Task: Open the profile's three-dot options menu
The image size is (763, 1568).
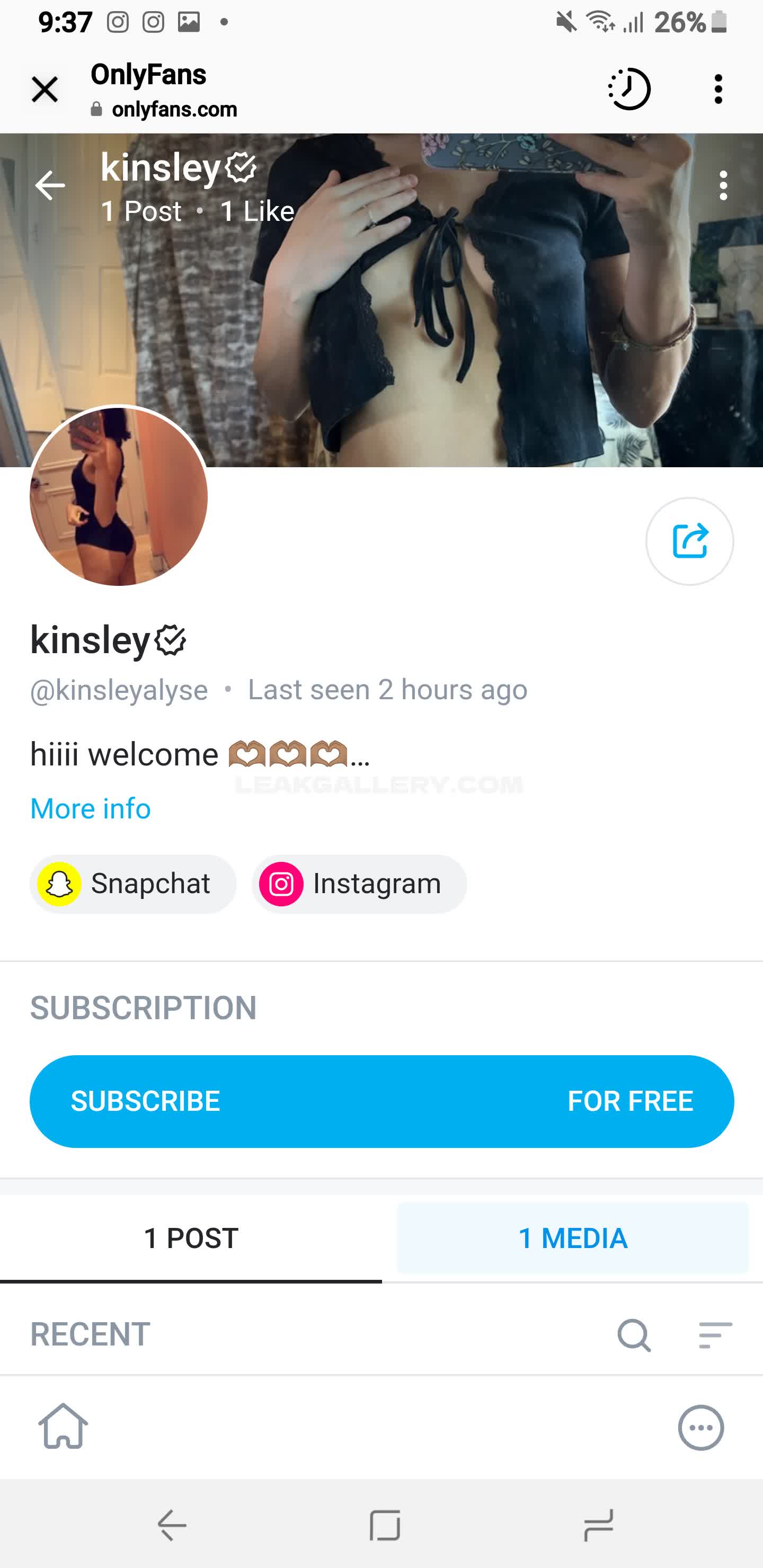Action: coord(723,185)
